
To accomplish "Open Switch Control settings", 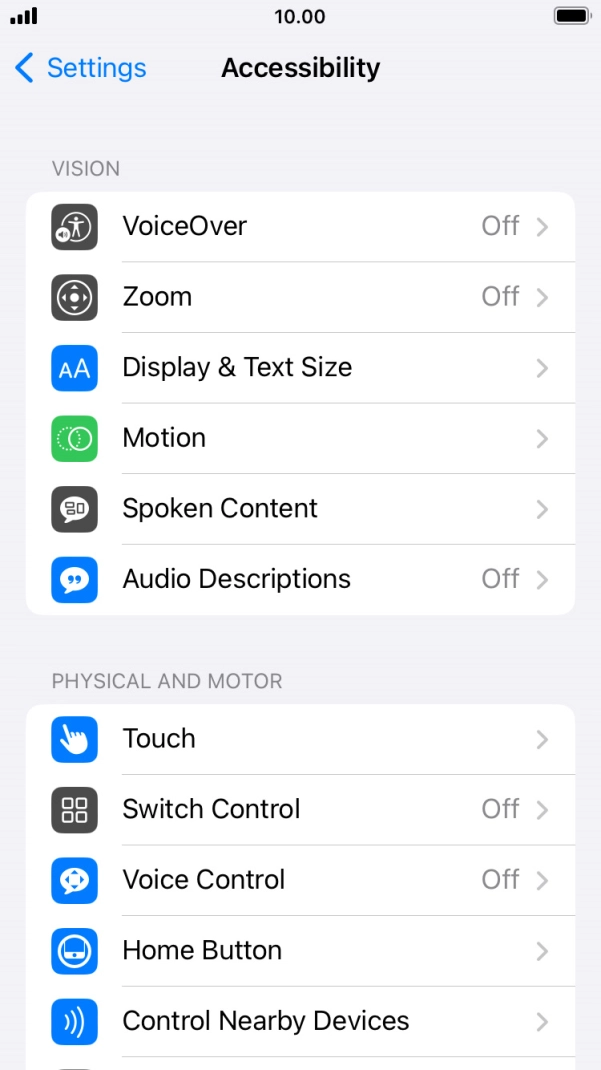I will 300,810.
